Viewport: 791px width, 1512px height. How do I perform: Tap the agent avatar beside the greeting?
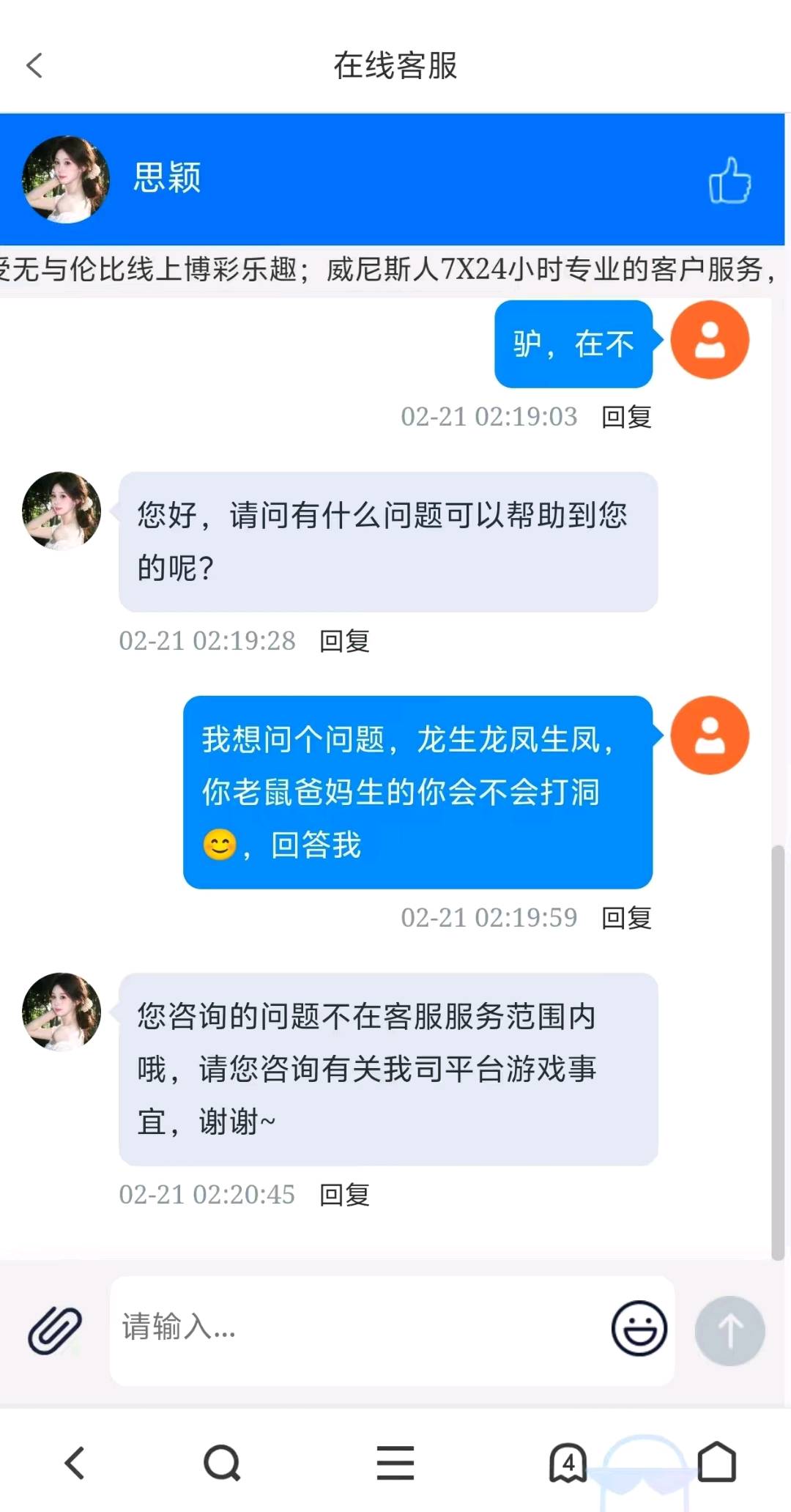click(62, 511)
